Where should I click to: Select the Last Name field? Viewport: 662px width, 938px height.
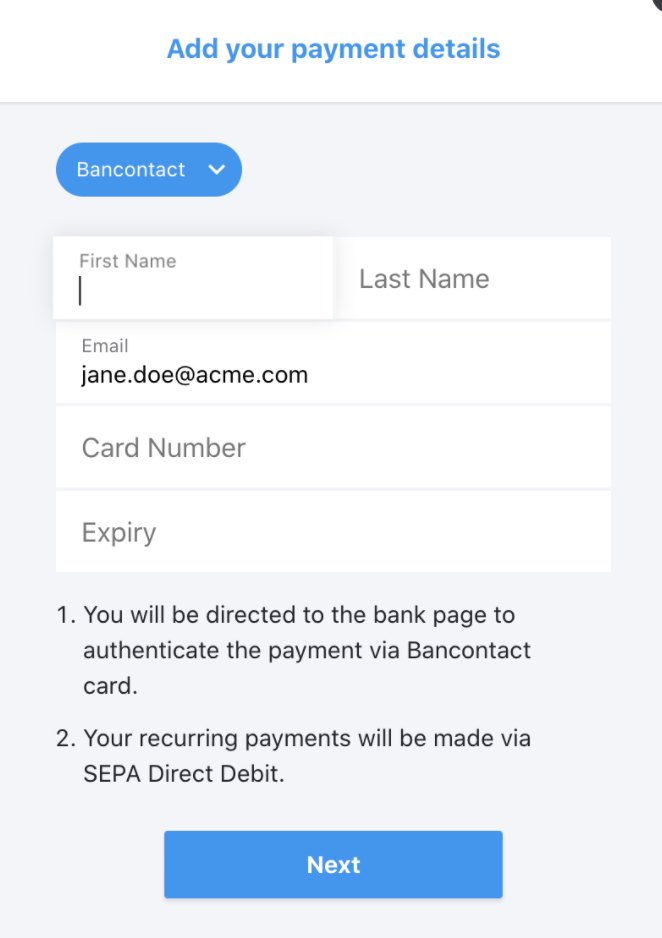tap(472, 279)
